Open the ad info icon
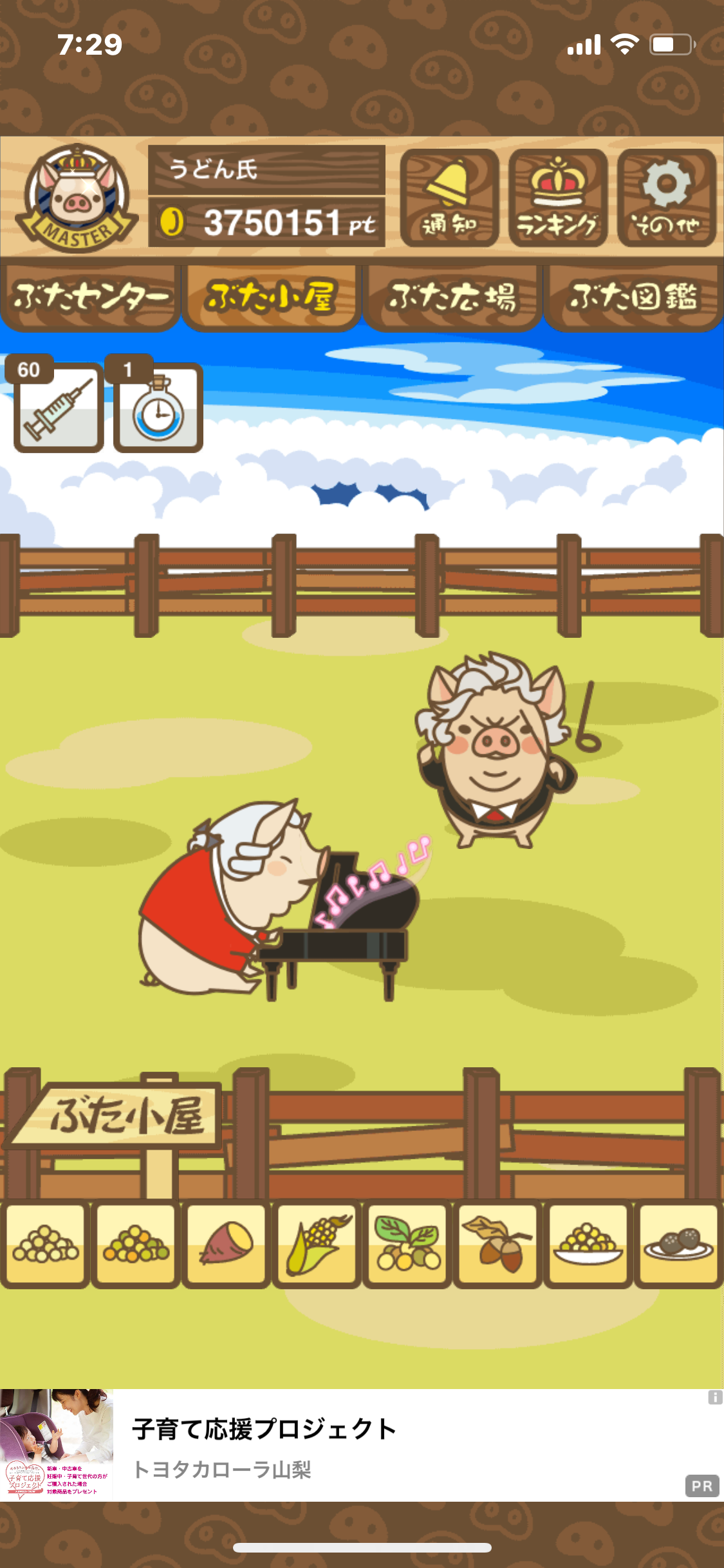Viewport: 724px width, 1568px height. click(715, 1397)
